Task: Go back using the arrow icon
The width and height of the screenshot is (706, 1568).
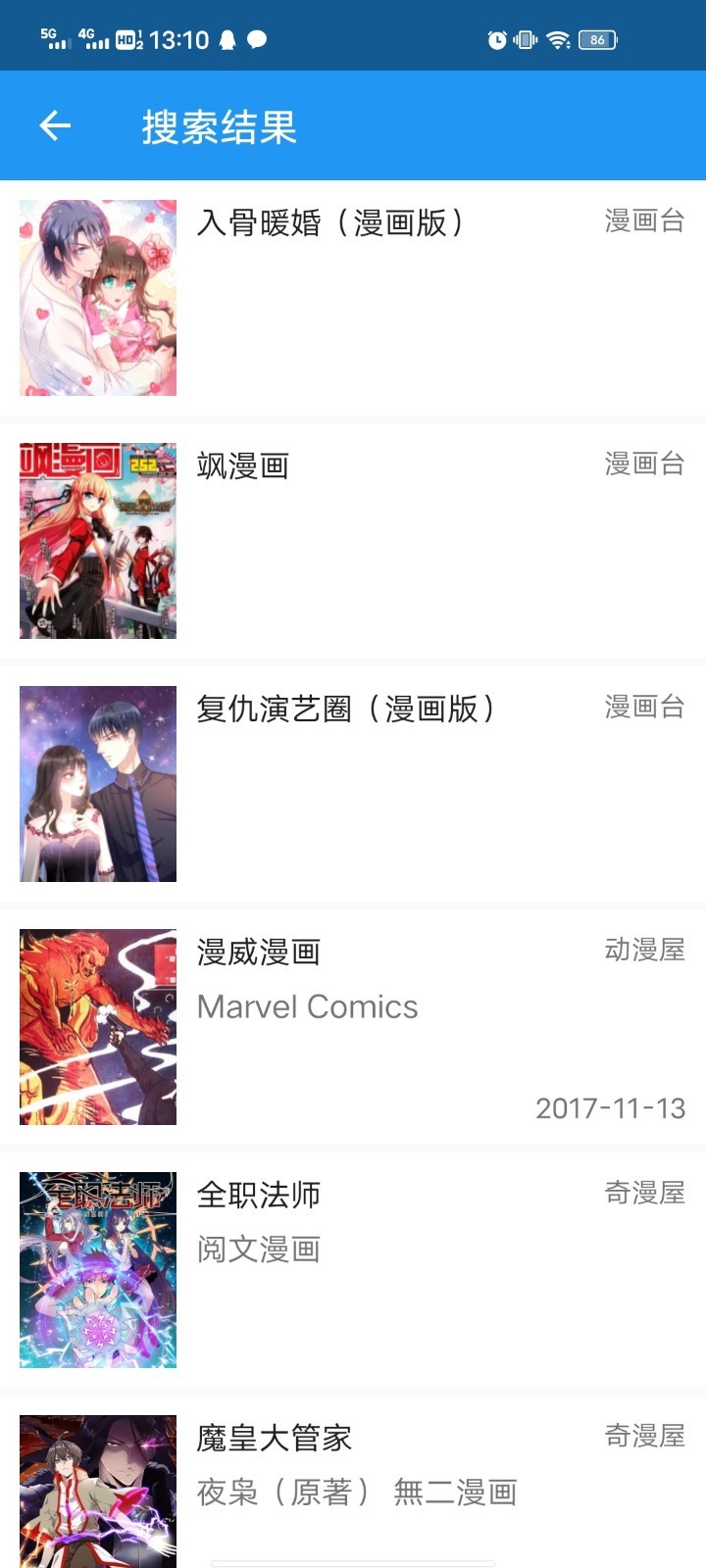Action: click(55, 125)
